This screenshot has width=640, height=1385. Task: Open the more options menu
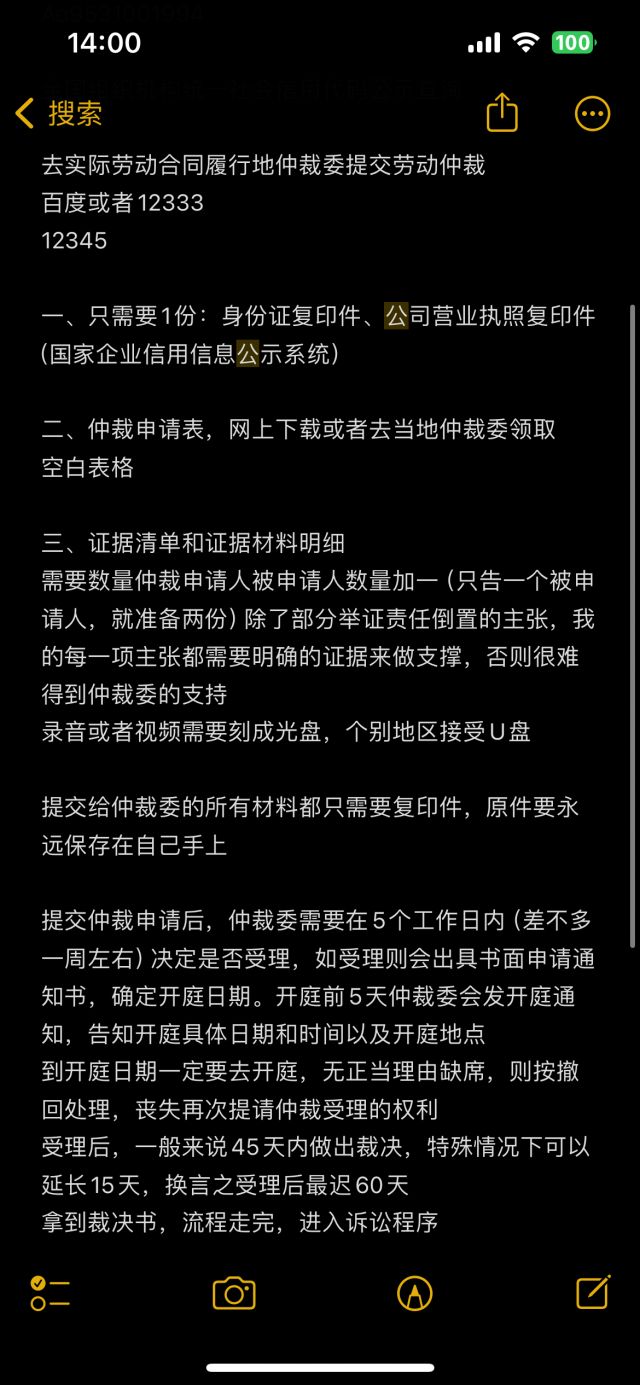coord(592,113)
